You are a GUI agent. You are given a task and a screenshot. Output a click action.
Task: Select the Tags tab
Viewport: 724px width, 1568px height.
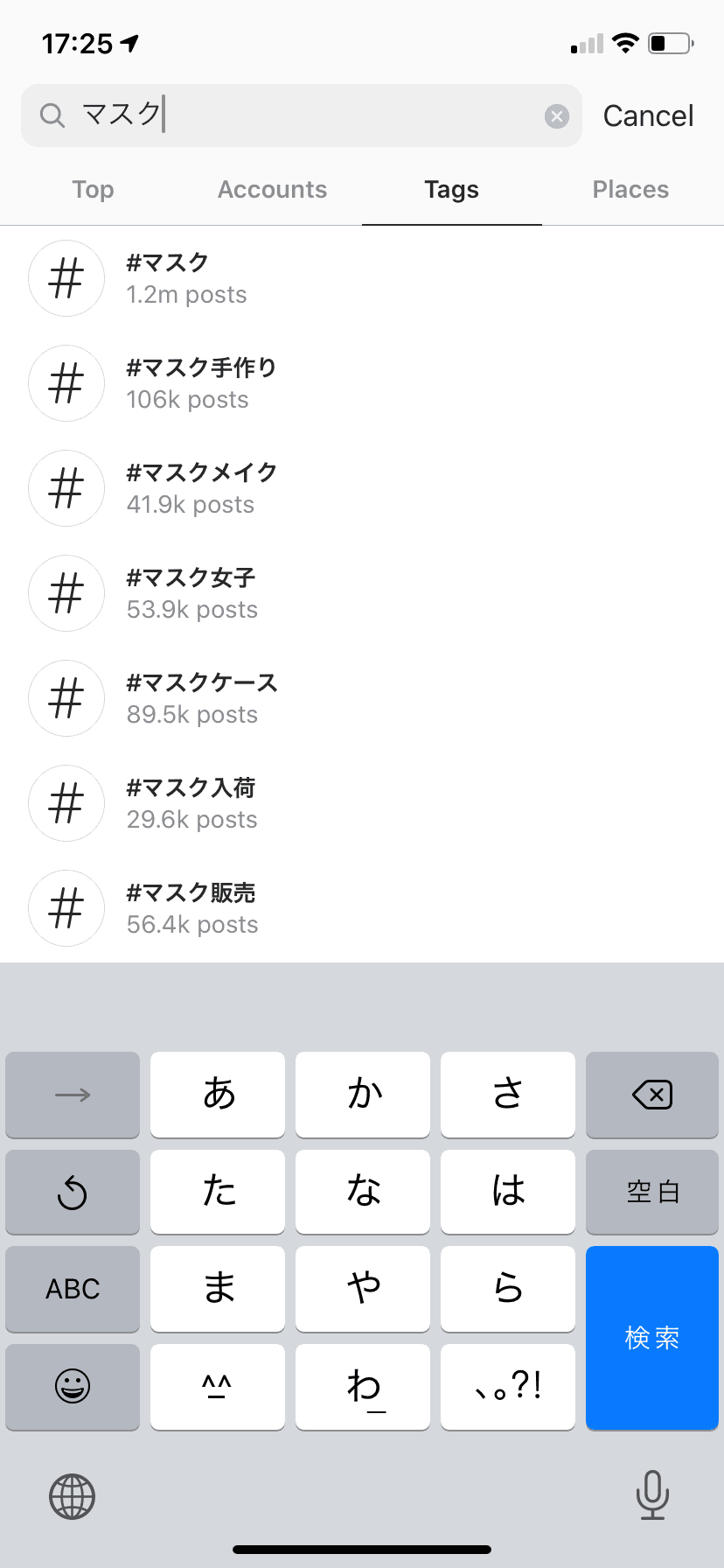(x=451, y=190)
